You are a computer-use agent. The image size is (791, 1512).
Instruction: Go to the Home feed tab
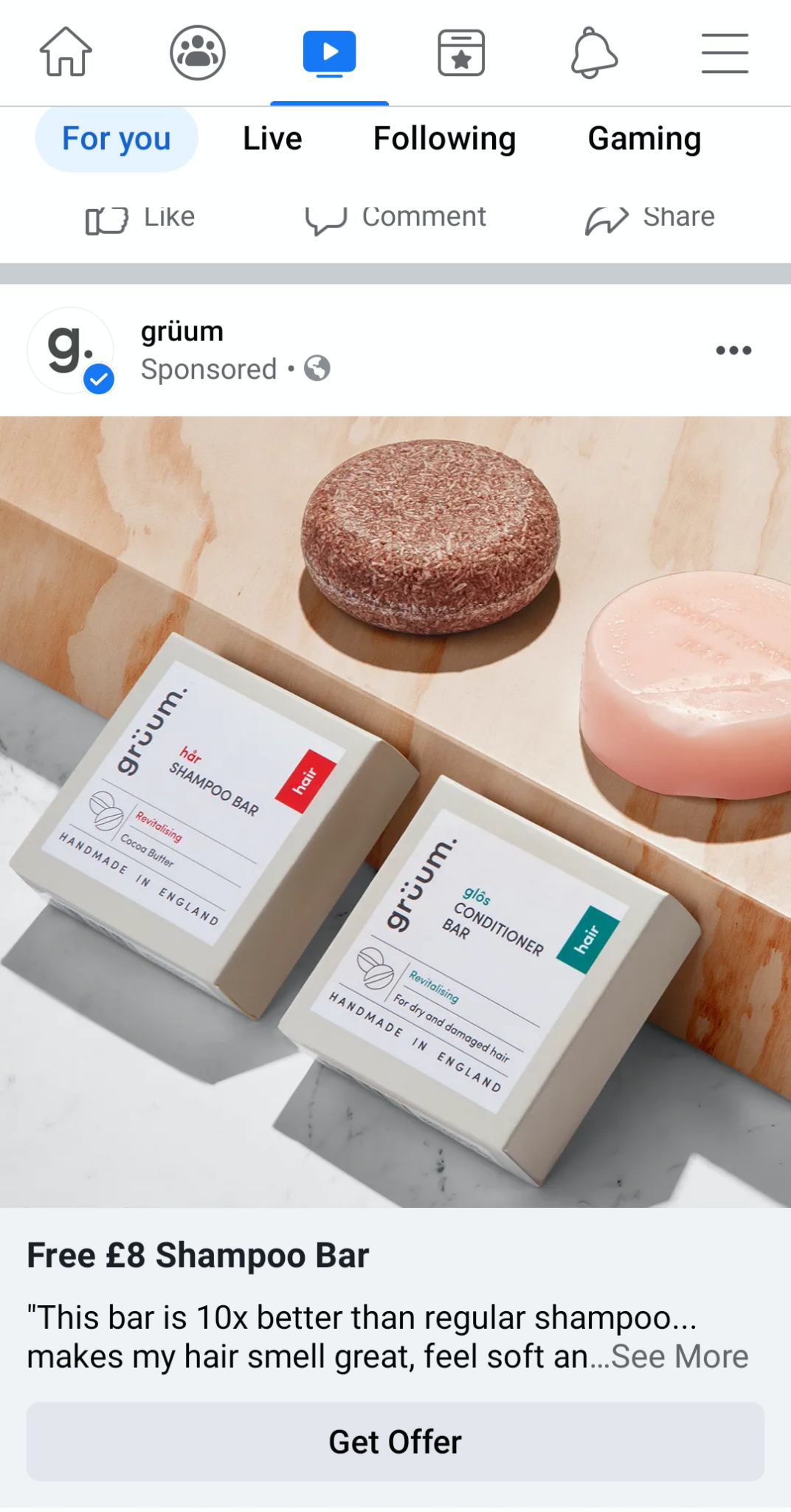66,52
